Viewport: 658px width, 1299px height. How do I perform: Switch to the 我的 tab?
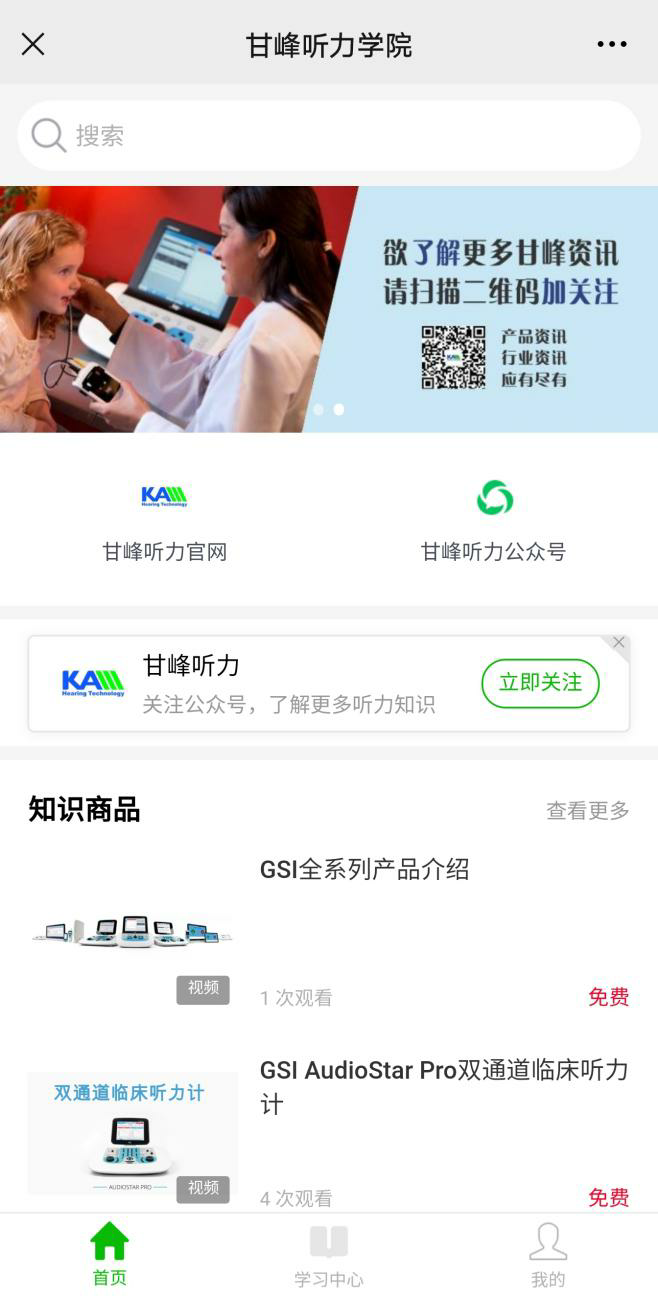coord(547,1254)
